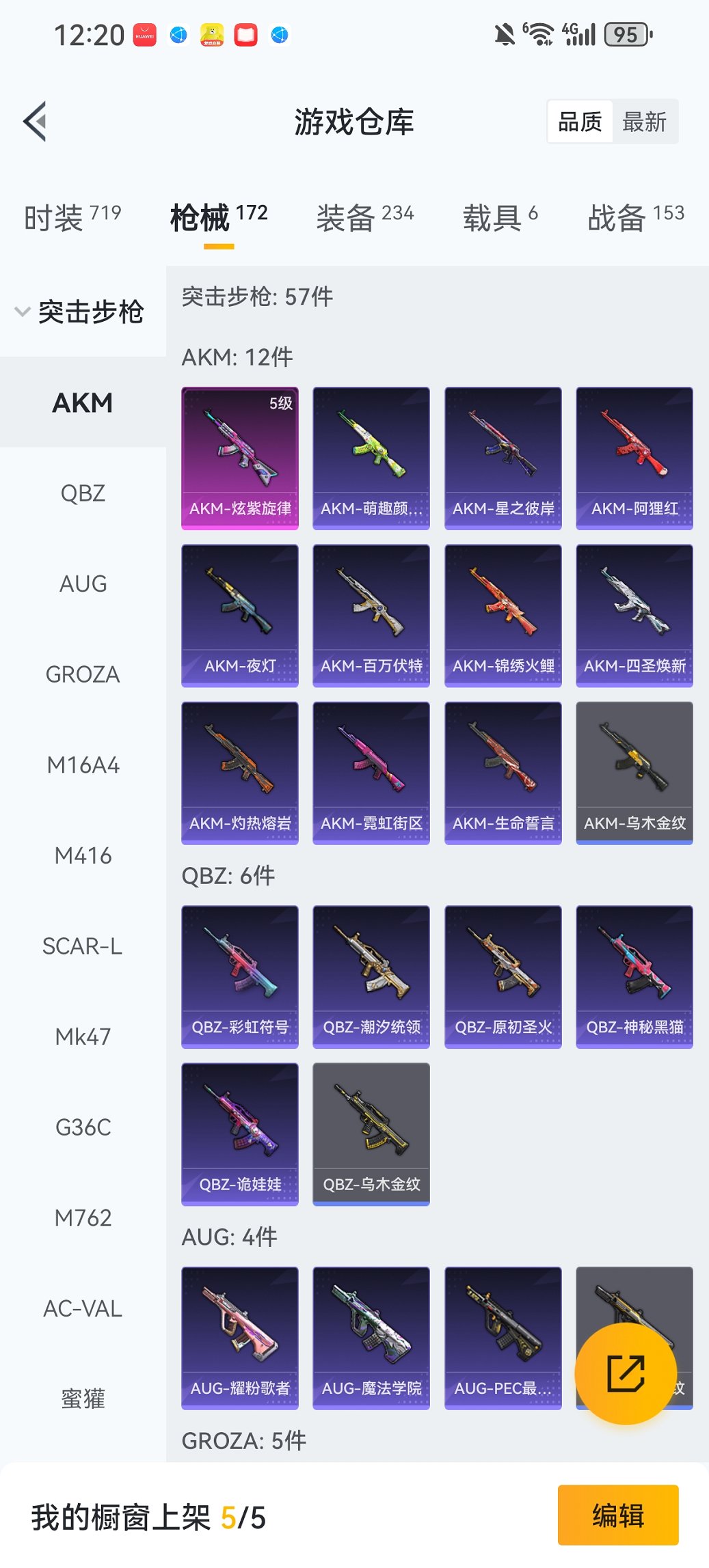Select QBZ in the weapon sidebar
This screenshot has width=709, height=1568.
coord(83,493)
